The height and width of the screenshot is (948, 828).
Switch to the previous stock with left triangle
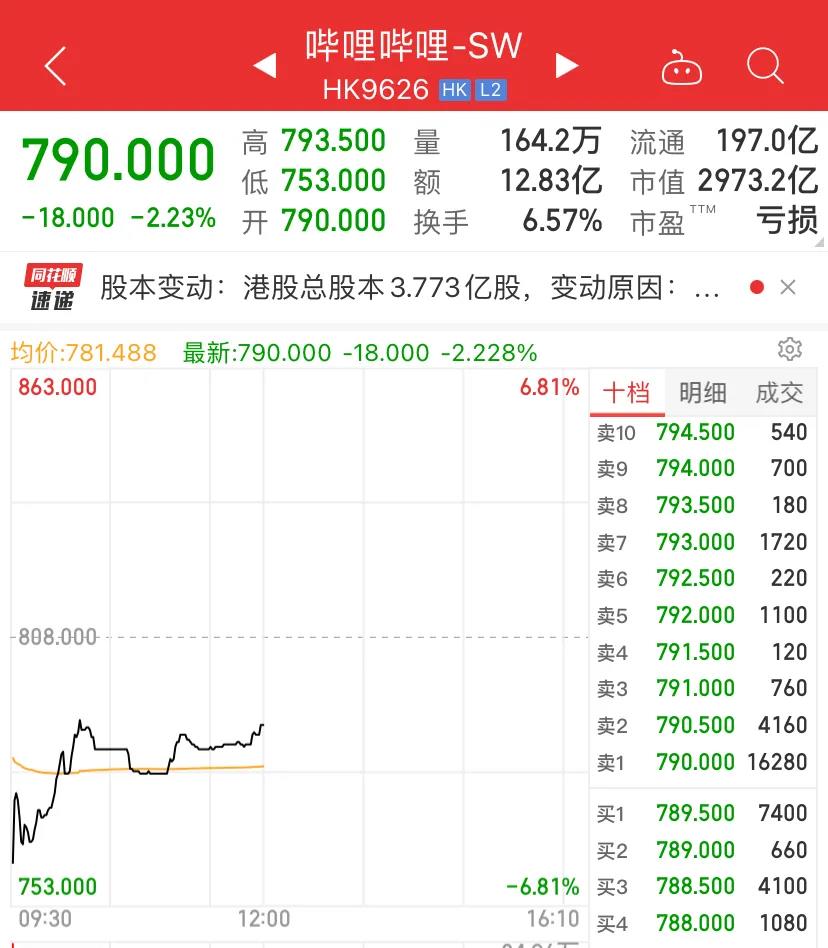265,66
